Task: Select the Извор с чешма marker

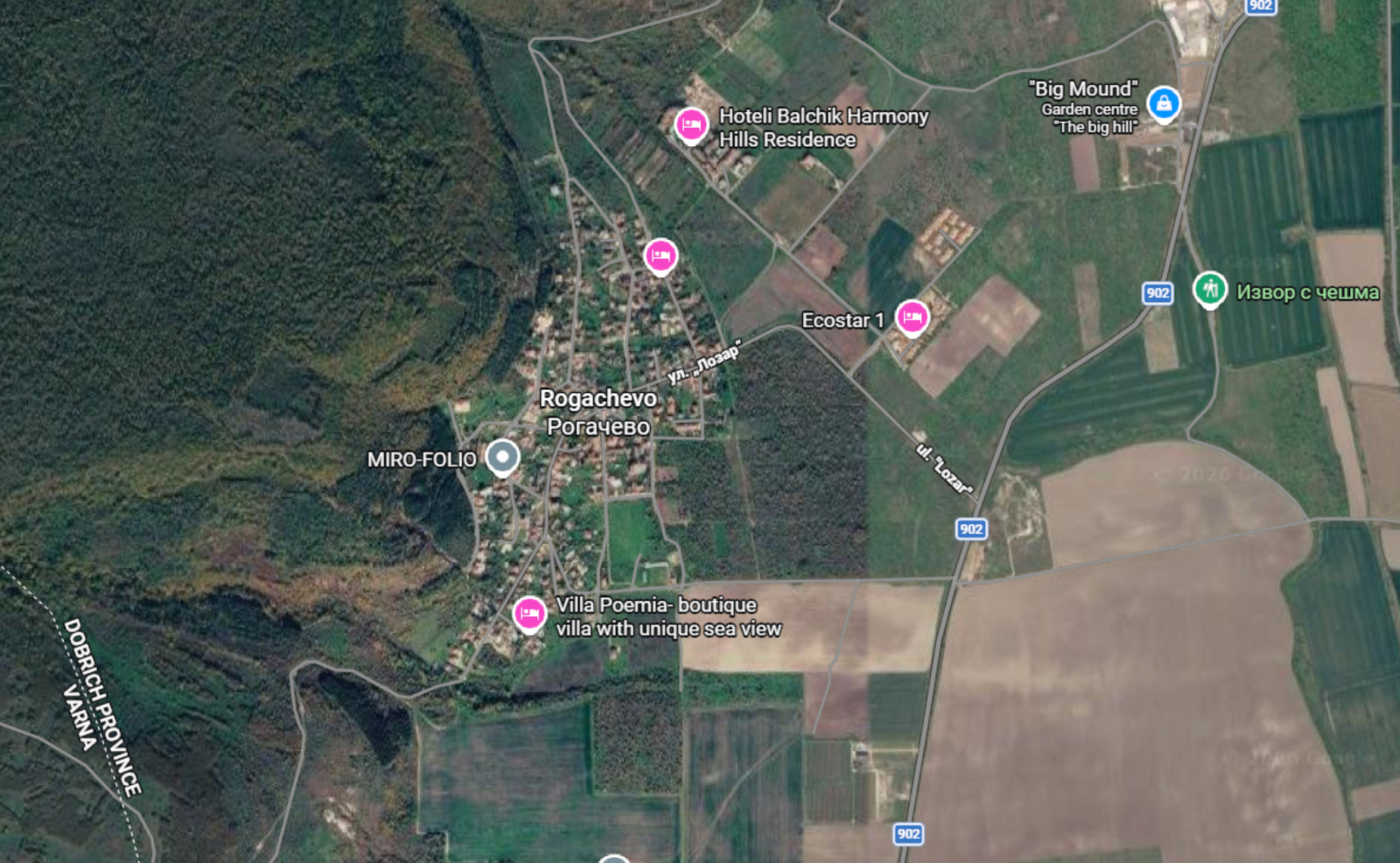Action: [x=1209, y=289]
